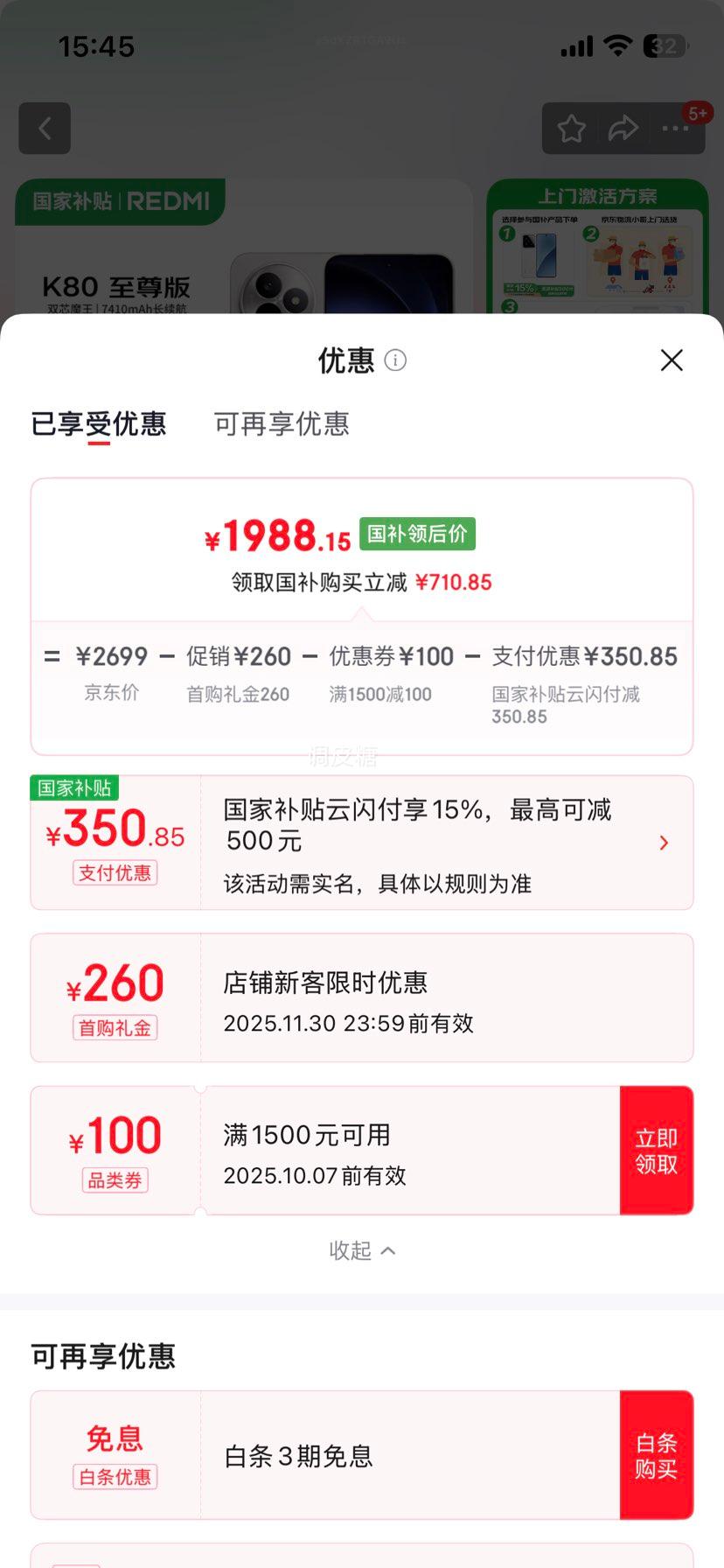
Task: Collapse the discount list with 收起
Action: coord(362,1250)
